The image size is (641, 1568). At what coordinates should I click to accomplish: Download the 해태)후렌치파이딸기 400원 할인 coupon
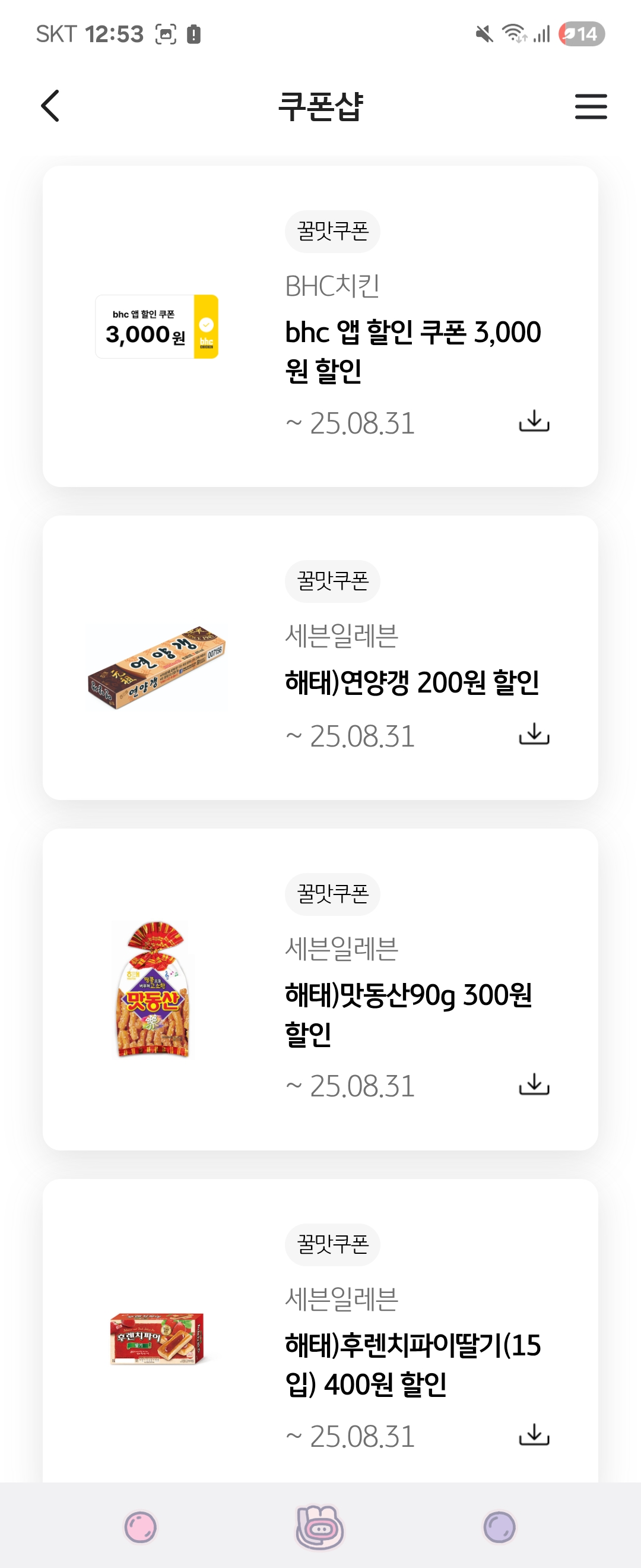[x=534, y=1434]
